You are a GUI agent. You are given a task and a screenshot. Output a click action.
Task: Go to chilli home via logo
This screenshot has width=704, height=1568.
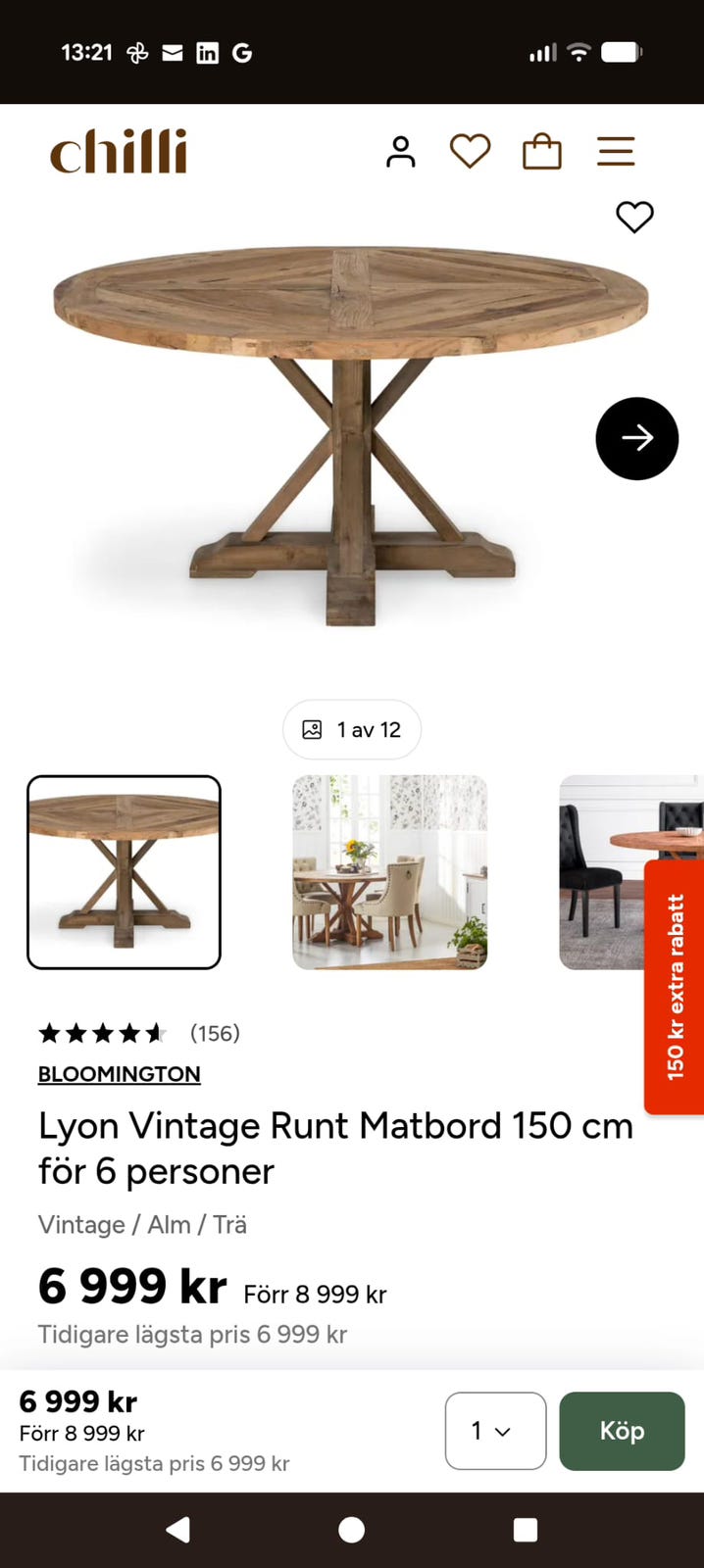pyautogui.click(x=119, y=152)
